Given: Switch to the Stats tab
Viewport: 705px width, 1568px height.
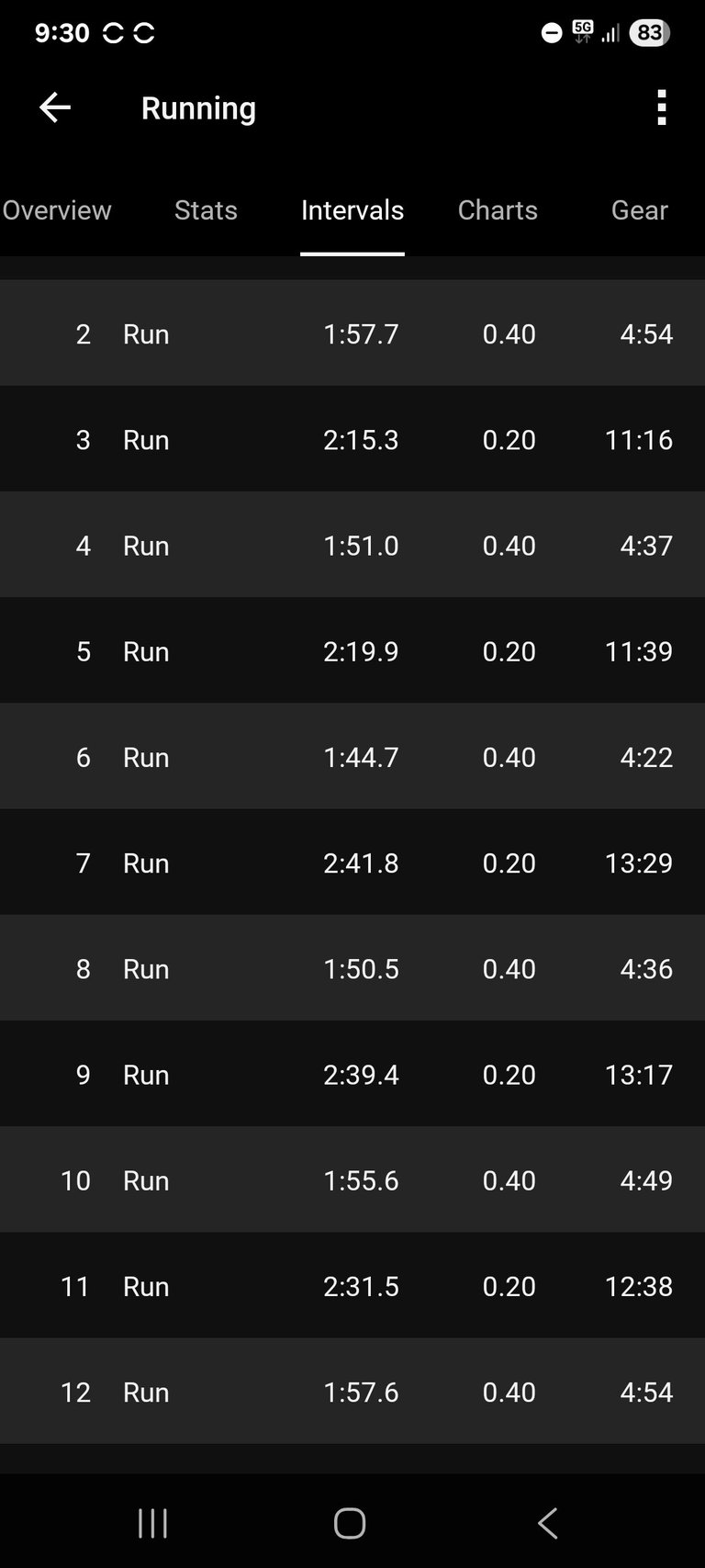Looking at the screenshot, I should tap(206, 210).
